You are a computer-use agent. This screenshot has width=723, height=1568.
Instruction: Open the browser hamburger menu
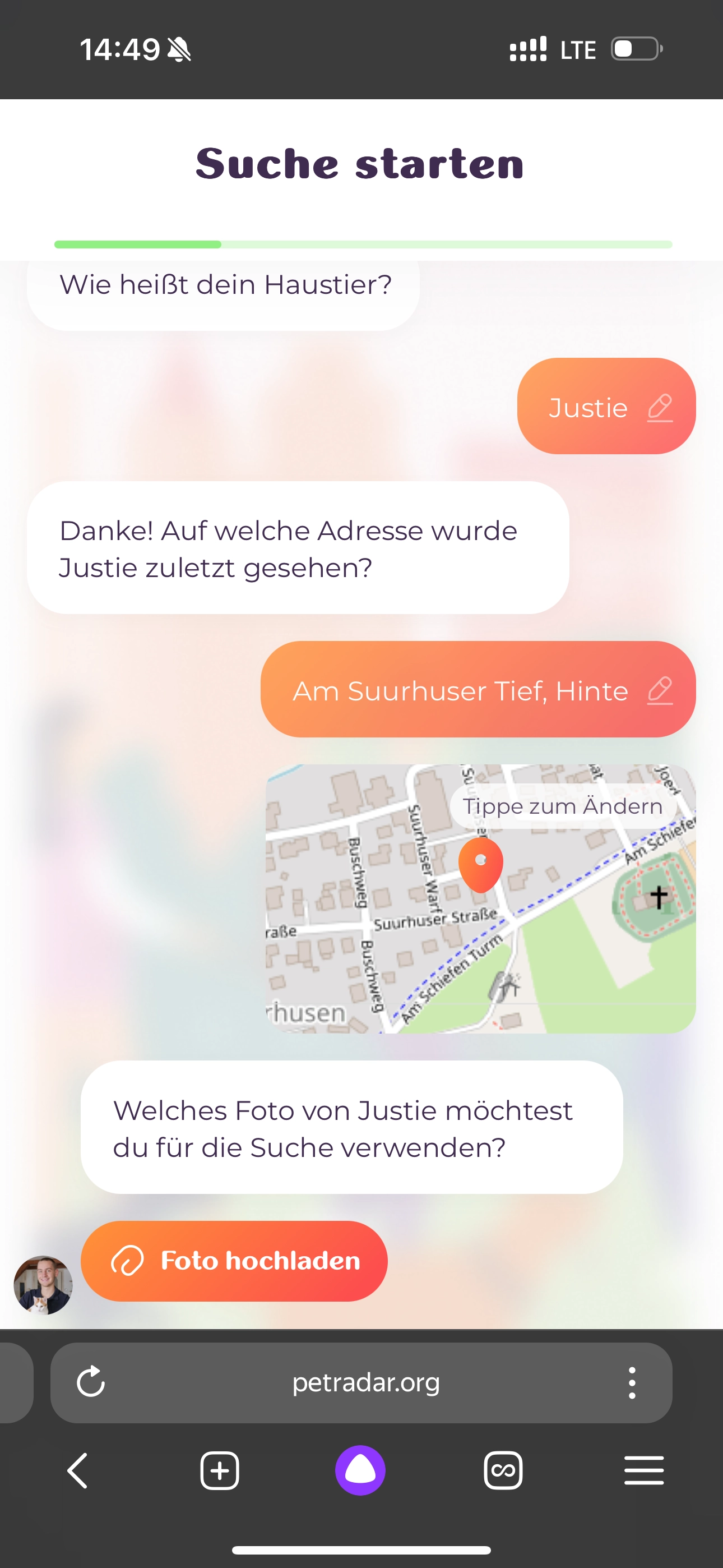[644, 1470]
